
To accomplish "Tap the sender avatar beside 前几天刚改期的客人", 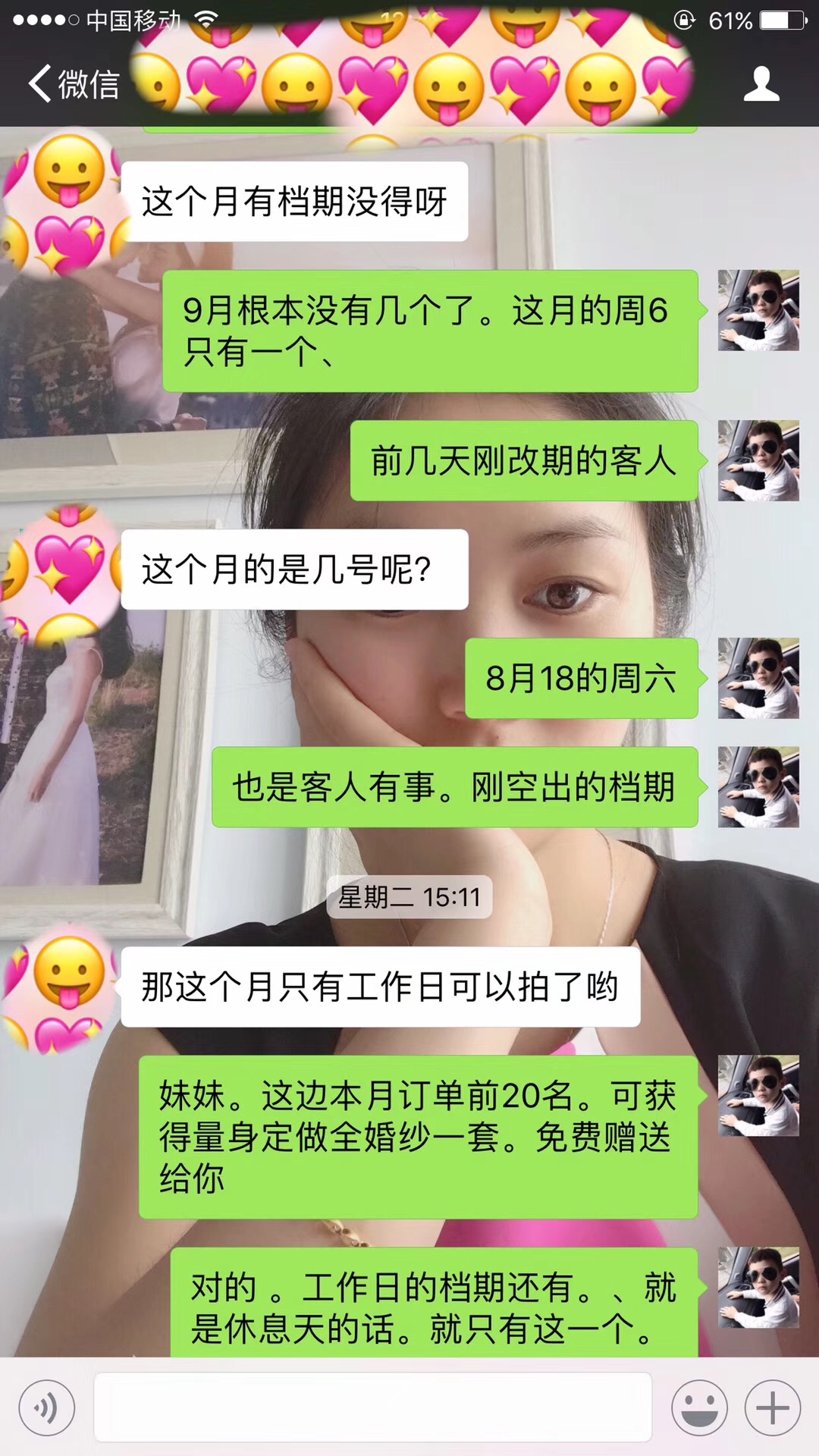I will tap(758, 460).
